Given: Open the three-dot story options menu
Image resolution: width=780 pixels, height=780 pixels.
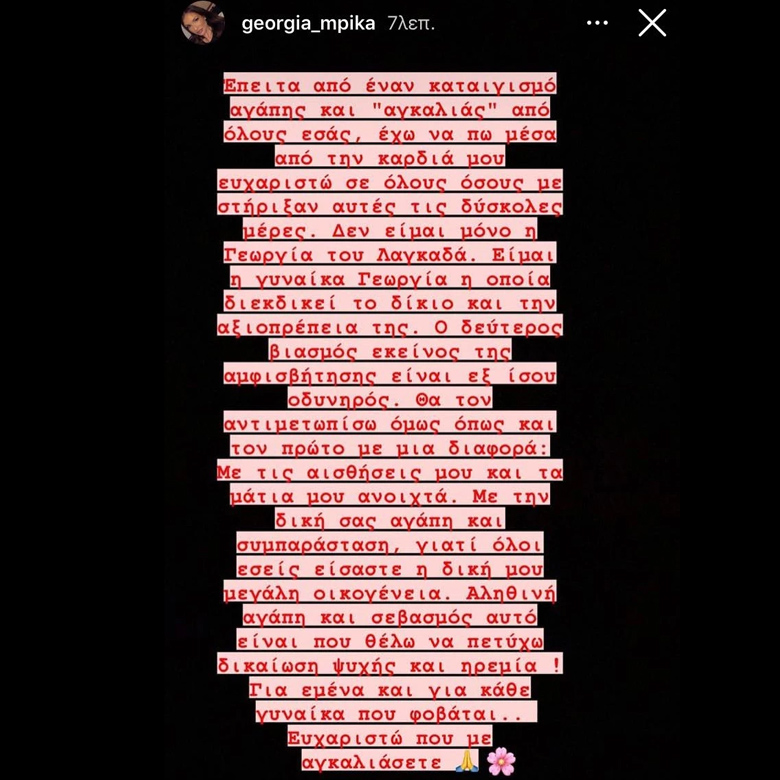Looking at the screenshot, I should click(597, 23).
